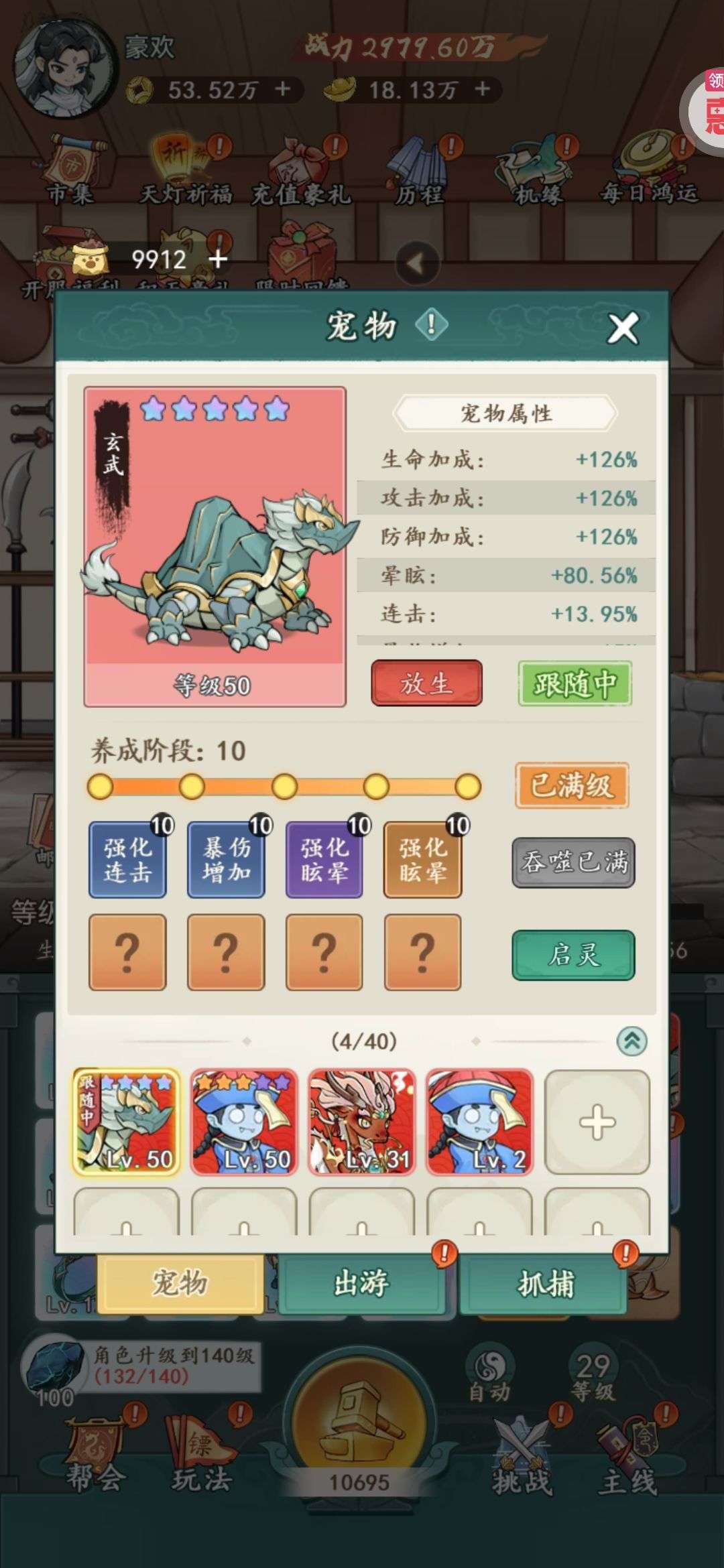724x1568 pixels.
Task: Select the five-star Lv. 50 zombie pet
Action: point(244,1122)
